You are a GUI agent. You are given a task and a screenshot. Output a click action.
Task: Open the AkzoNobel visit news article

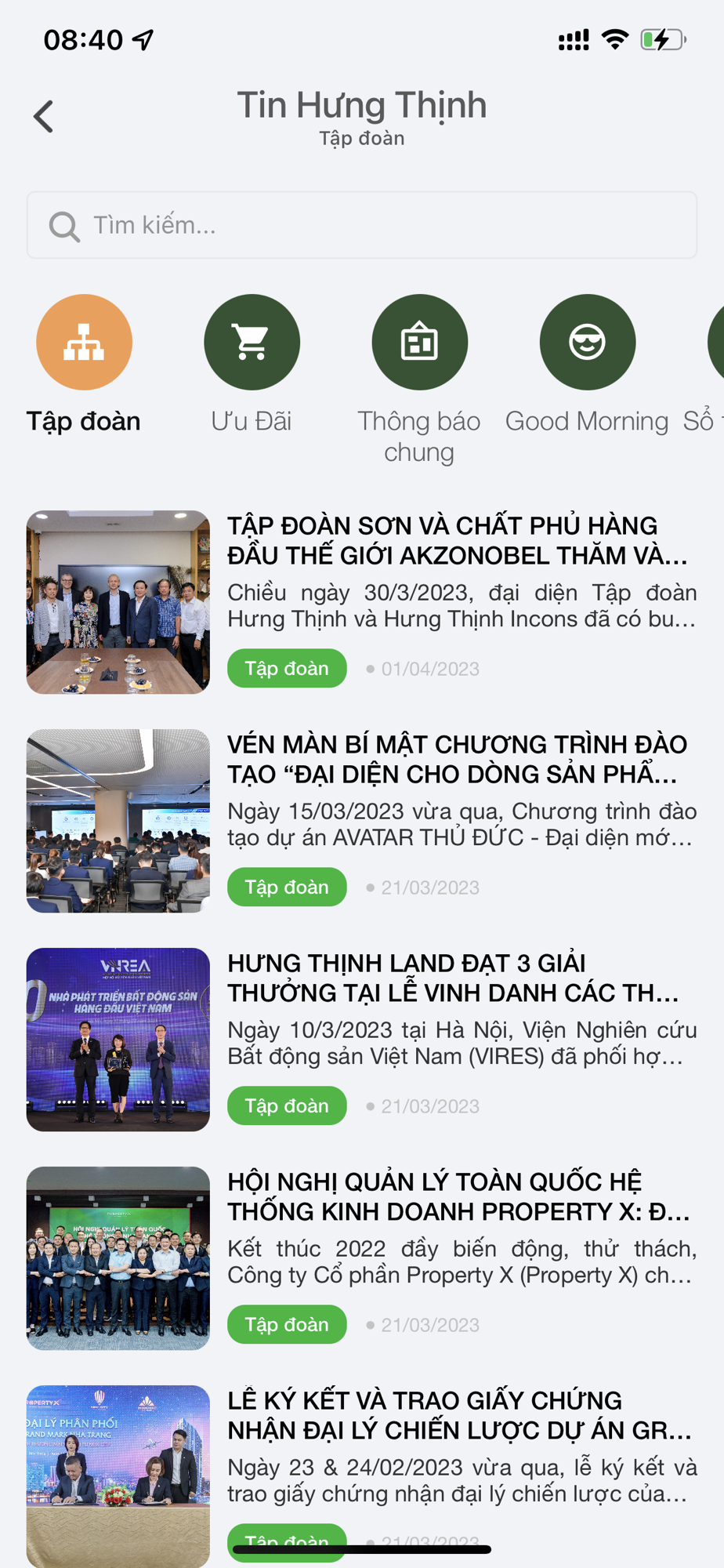pos(457,541)
